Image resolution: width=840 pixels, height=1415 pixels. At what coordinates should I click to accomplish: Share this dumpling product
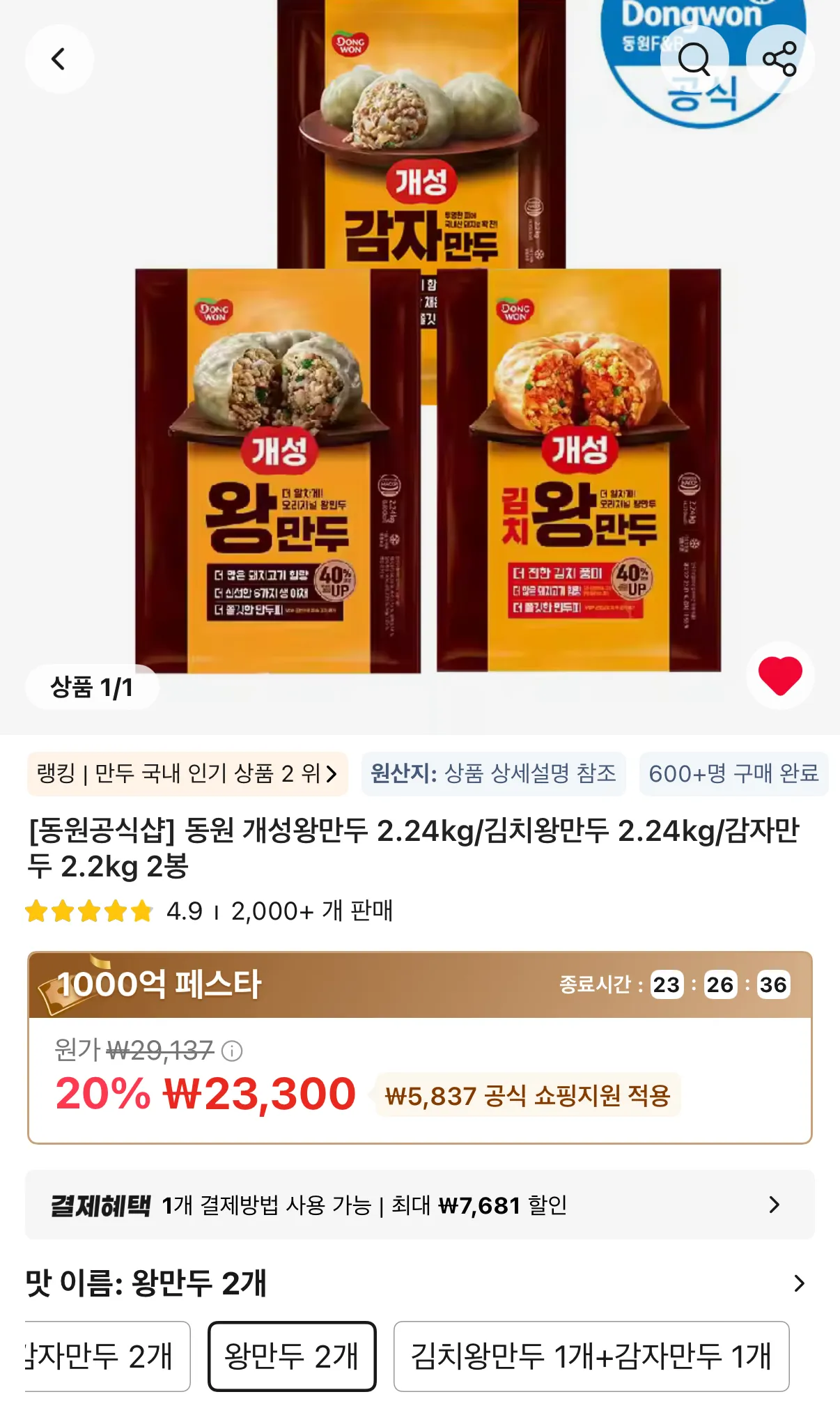point(779,59)
